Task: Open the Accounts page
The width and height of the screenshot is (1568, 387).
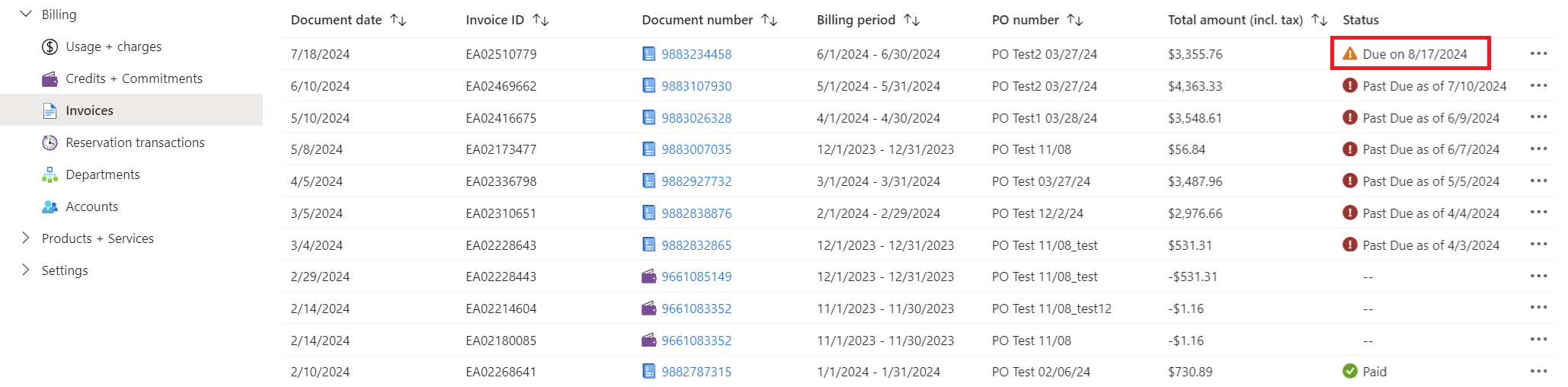Action: coord(91,206)
